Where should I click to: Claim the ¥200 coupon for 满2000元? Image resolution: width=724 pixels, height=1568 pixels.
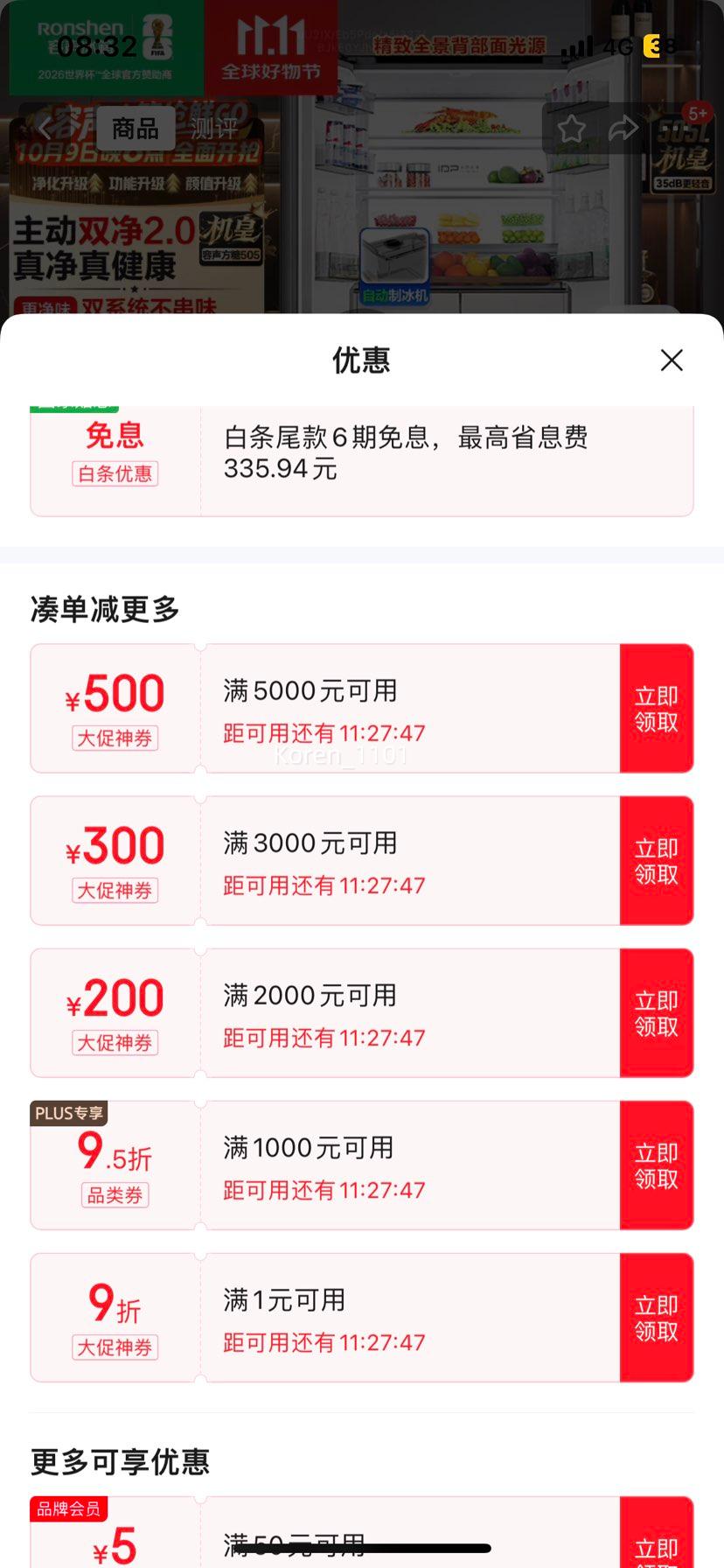pos(656,1013)
